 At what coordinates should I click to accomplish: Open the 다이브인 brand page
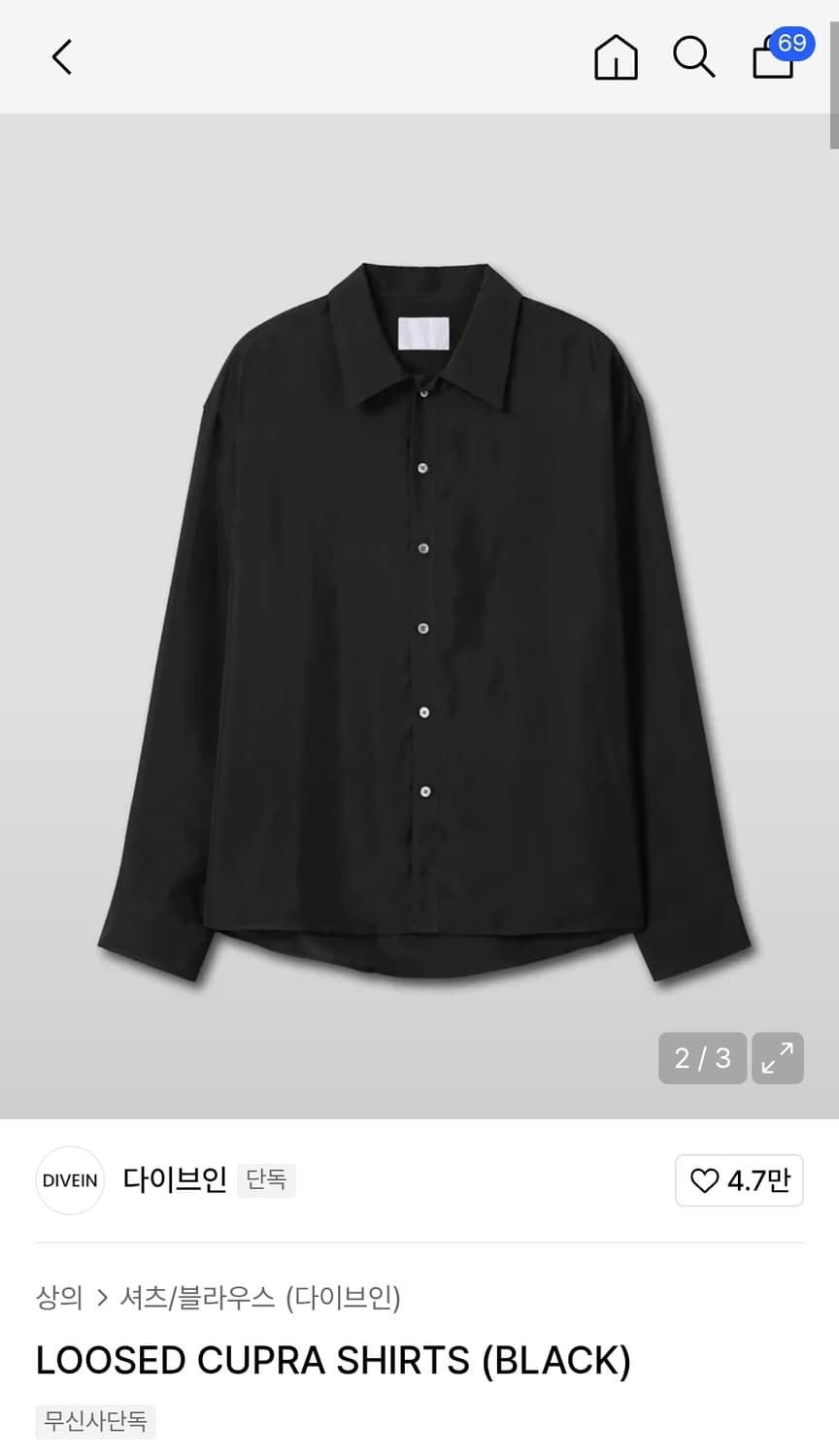[175, 1180]
